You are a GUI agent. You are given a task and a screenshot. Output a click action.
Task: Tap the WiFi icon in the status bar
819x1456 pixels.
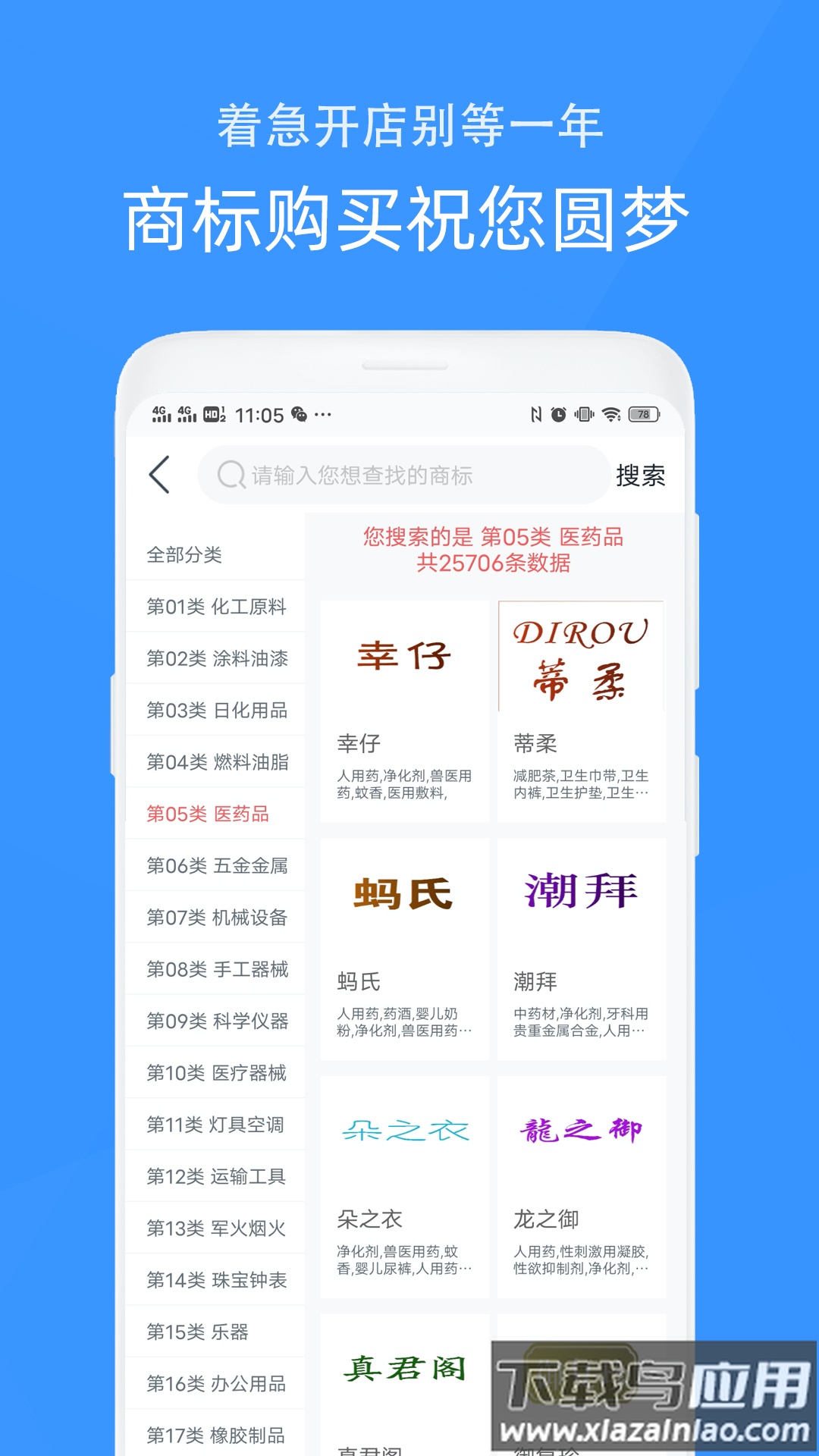pos(610,414)
